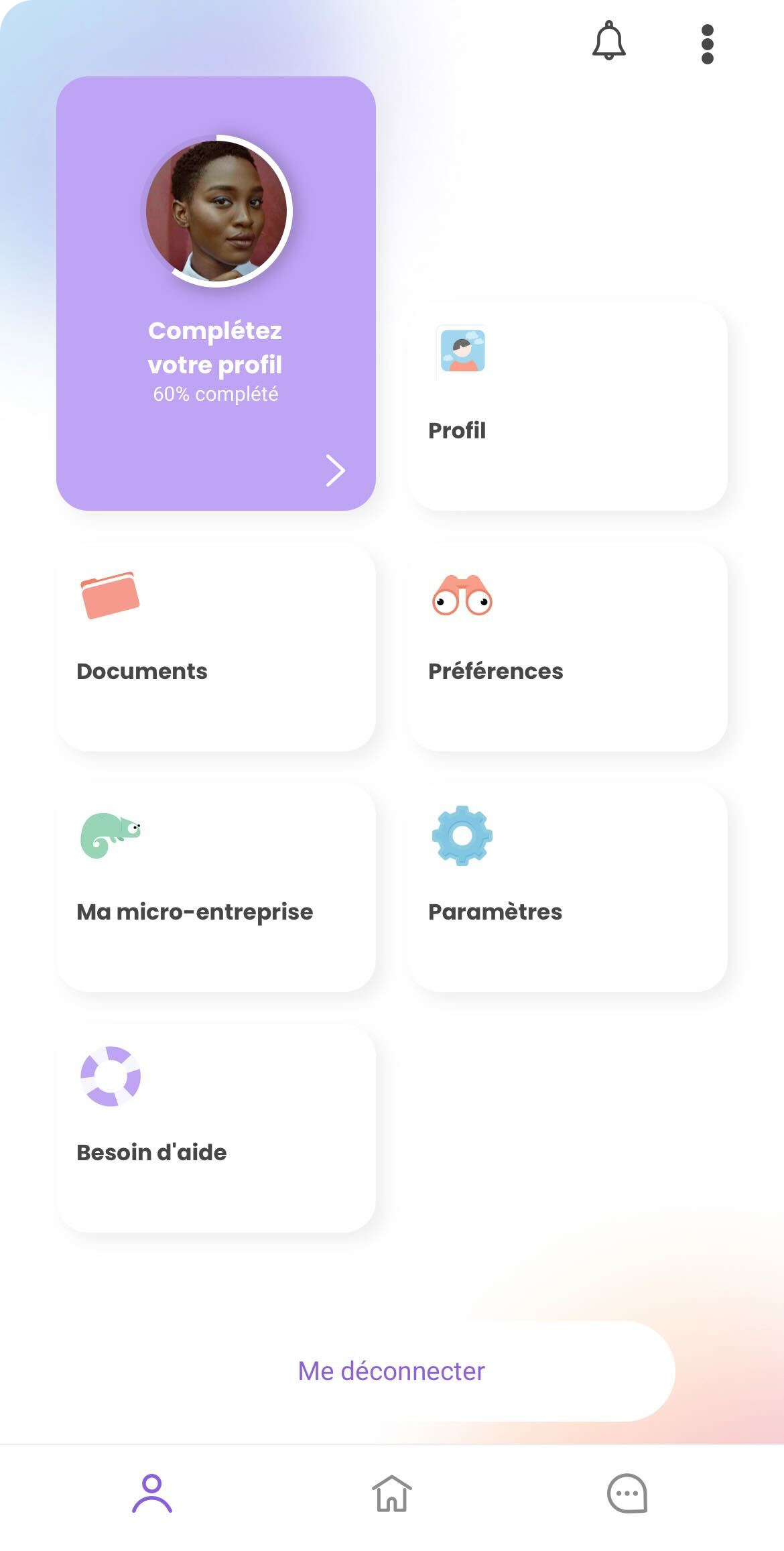Switch to the home tab
Screen dimensions: 784x1551
click(x=392, y=1494)
